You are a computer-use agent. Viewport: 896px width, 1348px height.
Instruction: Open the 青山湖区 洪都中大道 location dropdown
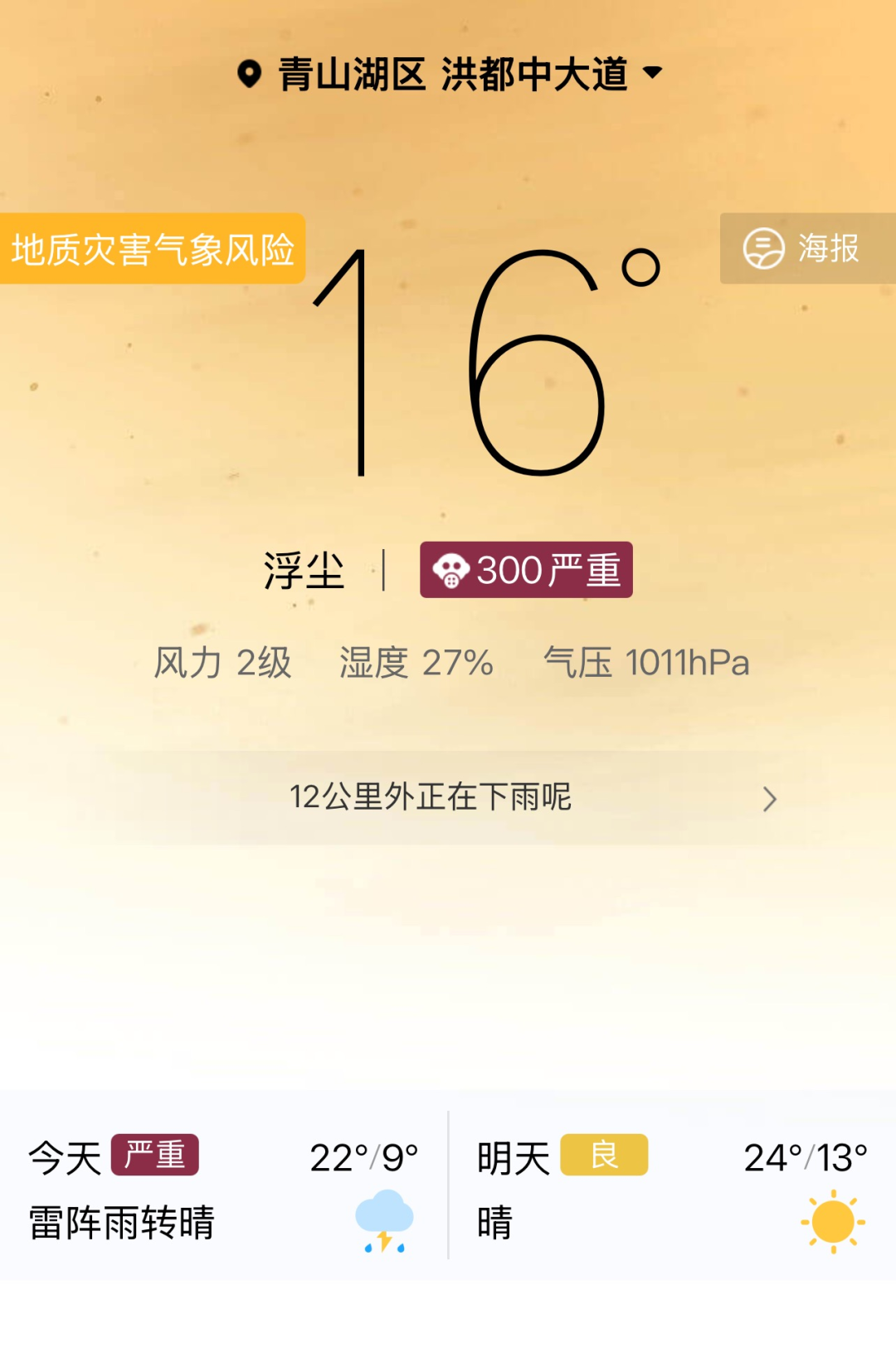coord(450,74)
